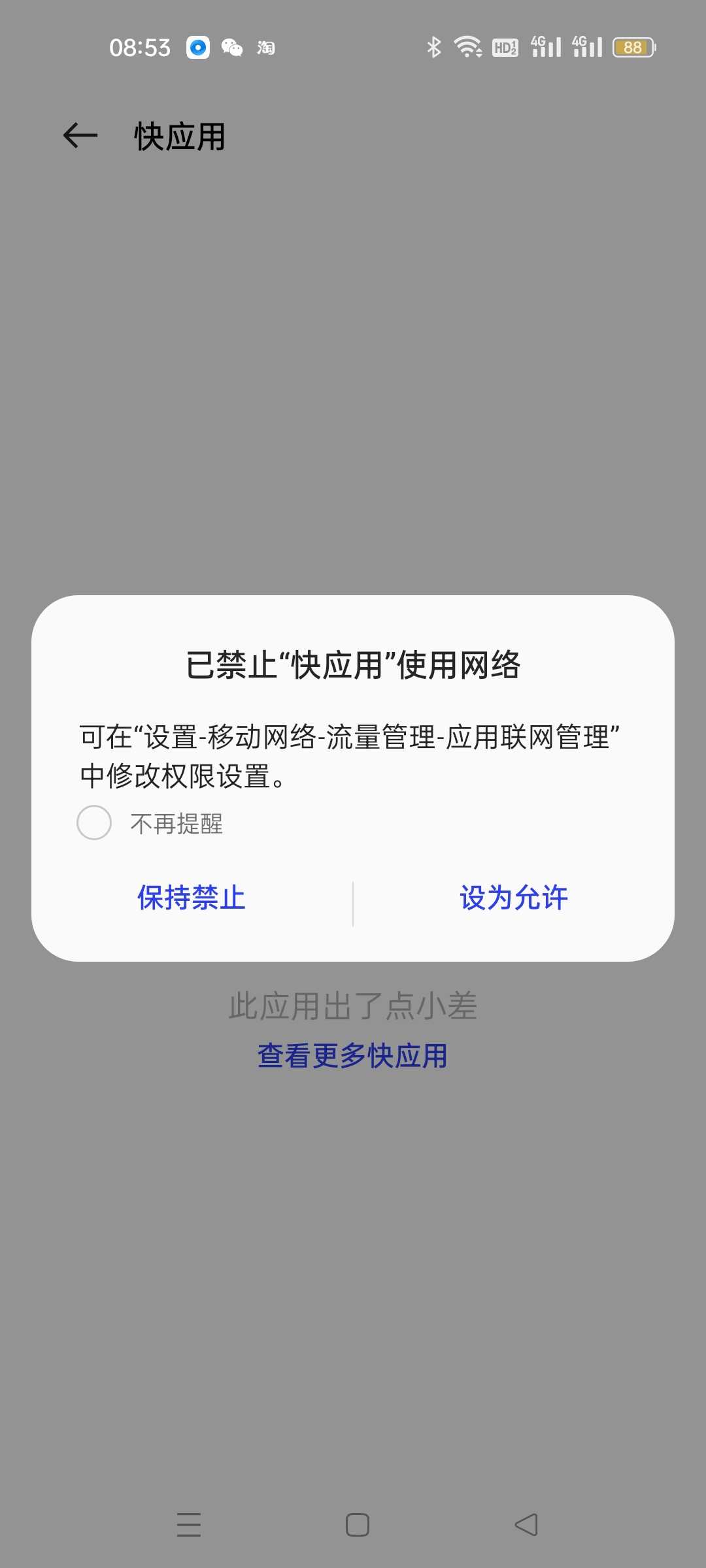Tap the system home button
The image size is (706, 1568).
(x=357, y=1525)
